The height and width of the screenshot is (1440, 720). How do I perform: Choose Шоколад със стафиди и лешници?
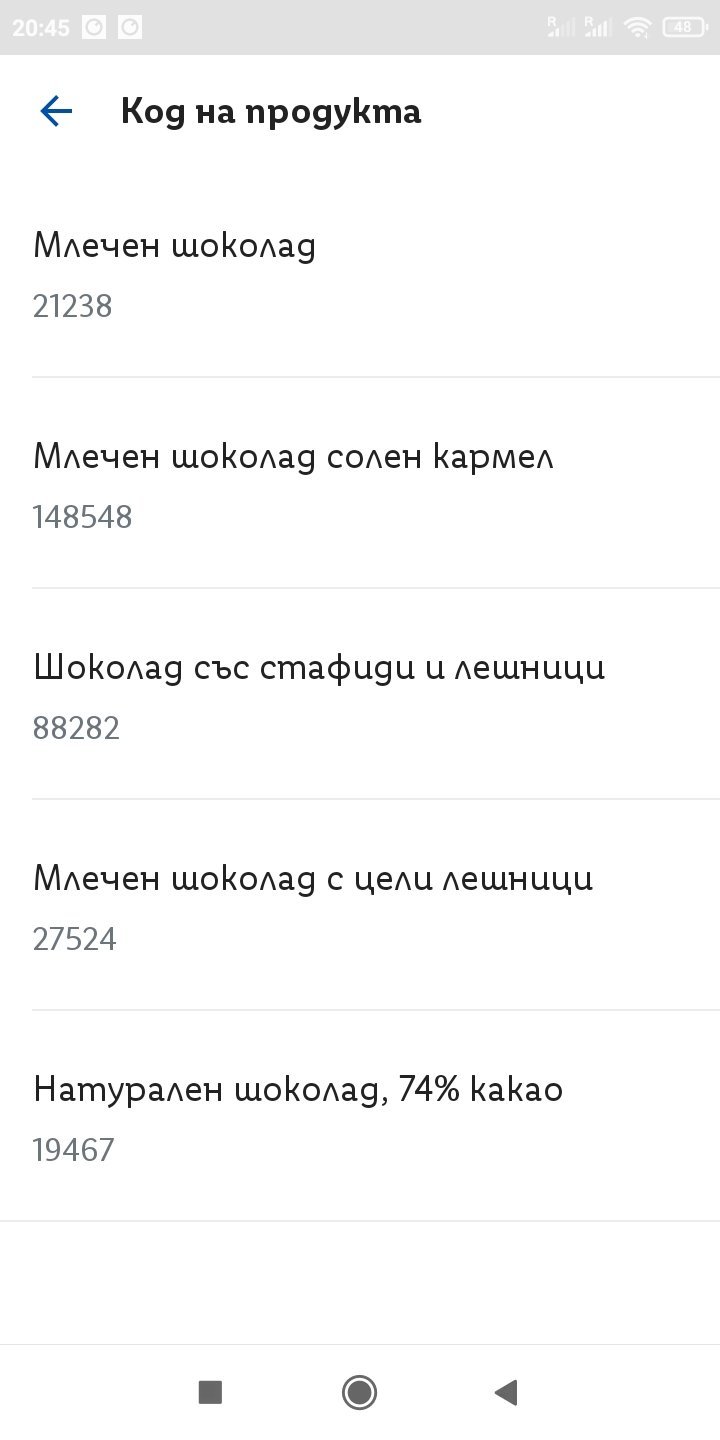click(360, 696)
